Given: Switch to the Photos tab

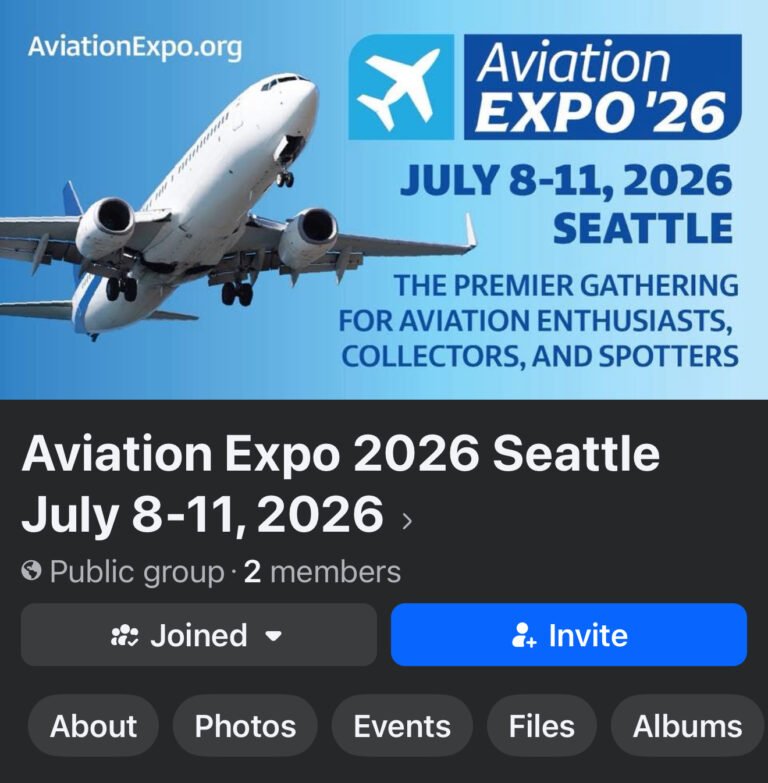Looking at the screenshot, I should [246, 725].
